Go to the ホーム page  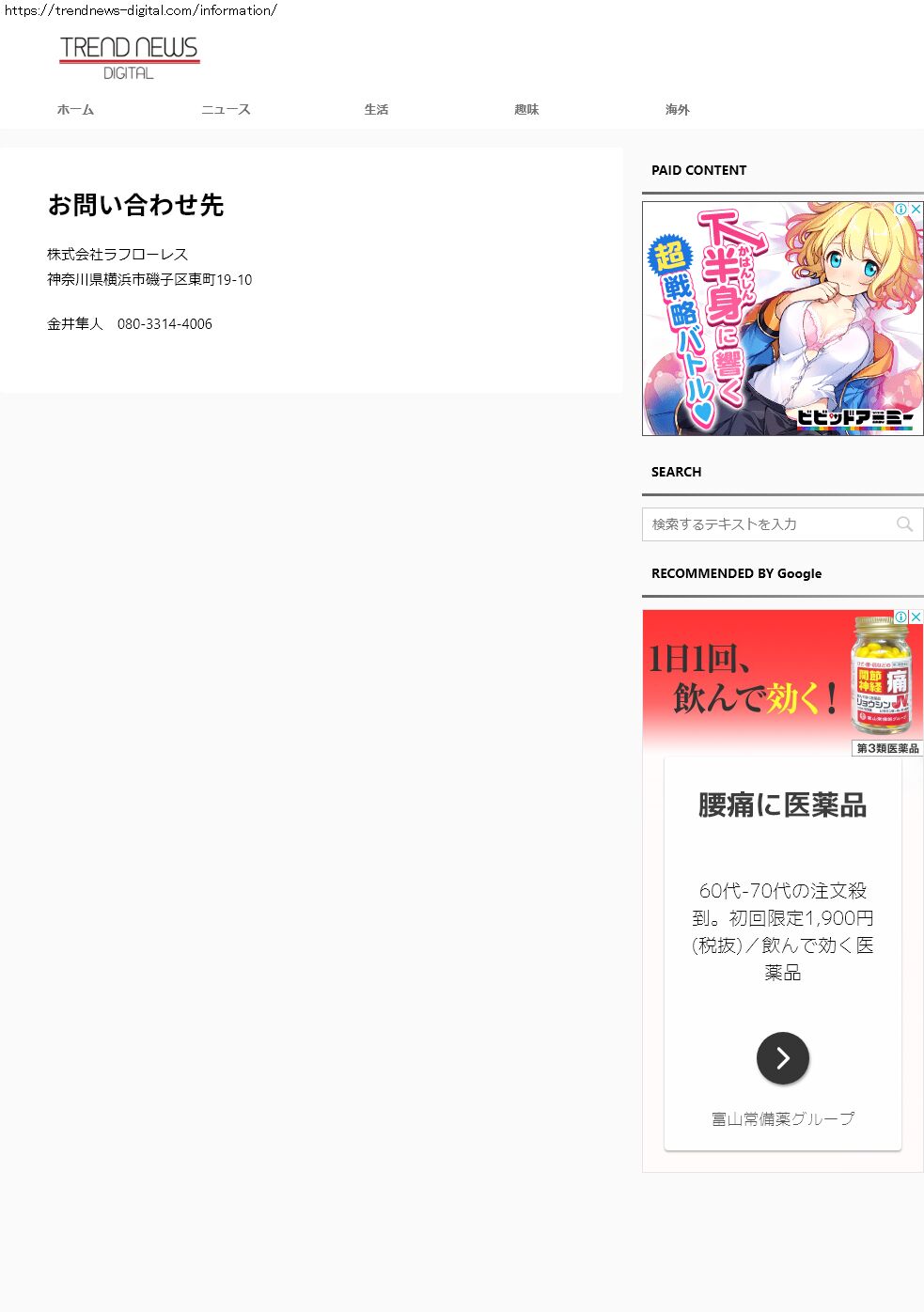pyautogui.click(x=75, y=110)
